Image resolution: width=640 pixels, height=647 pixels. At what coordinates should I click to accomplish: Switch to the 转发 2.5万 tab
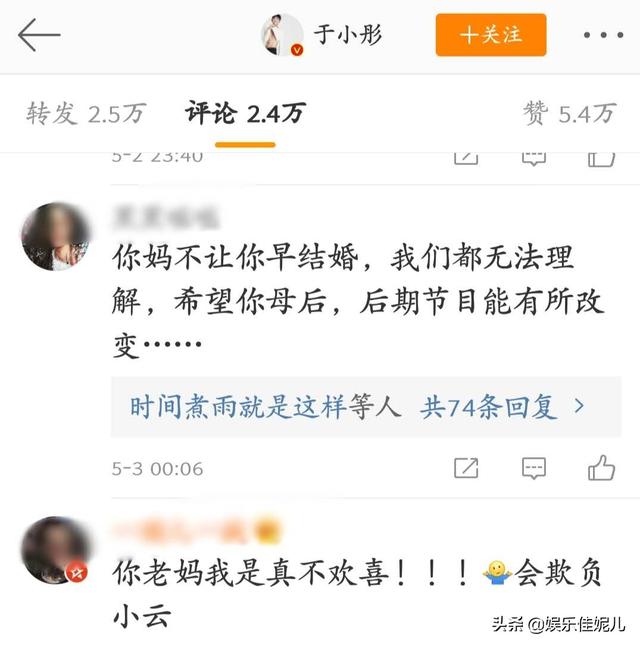pyautogui.click(x=83, y=113)
